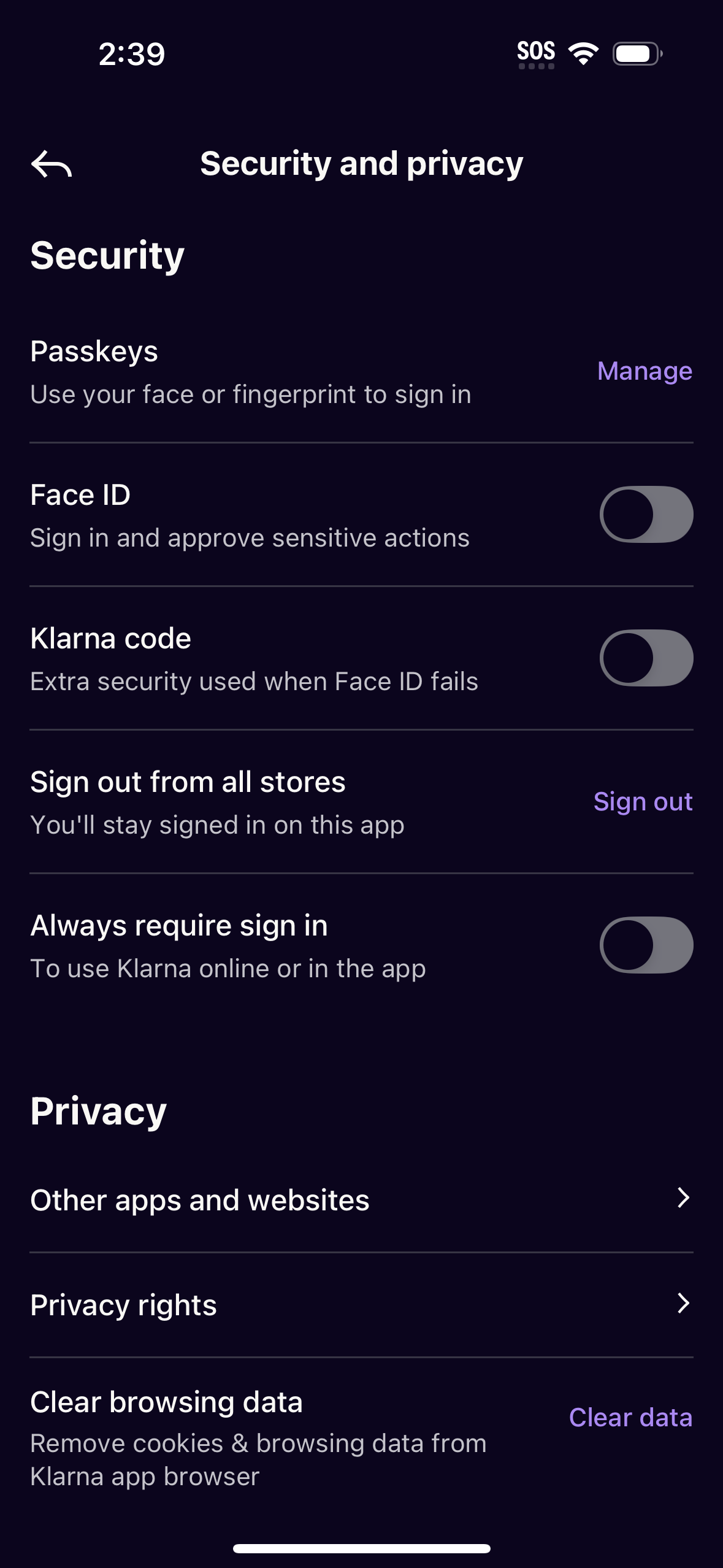Enable the Face ID toggle
The image size is (723, 1568).
tap(646, 514)
